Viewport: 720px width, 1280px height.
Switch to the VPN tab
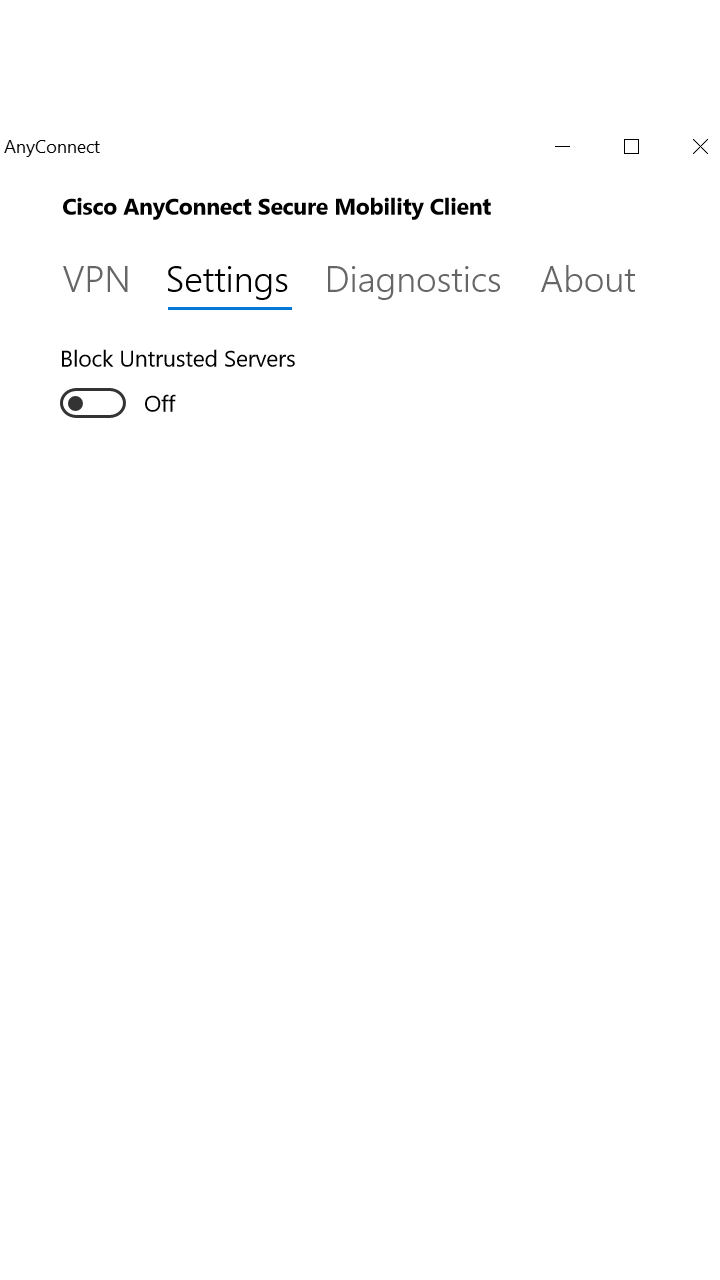coord(96,280)
